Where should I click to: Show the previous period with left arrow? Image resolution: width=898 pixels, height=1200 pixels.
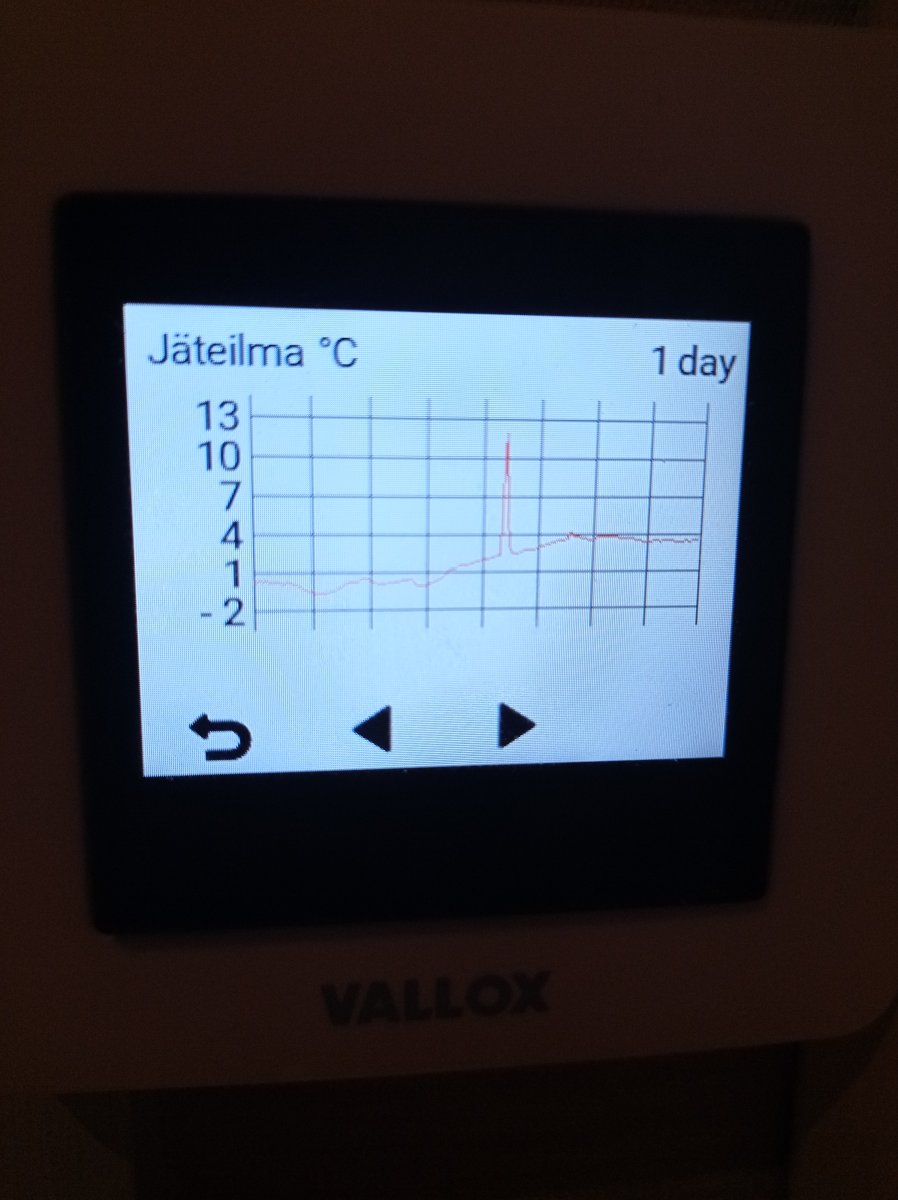pyautogui.click(x=373, y=732)
